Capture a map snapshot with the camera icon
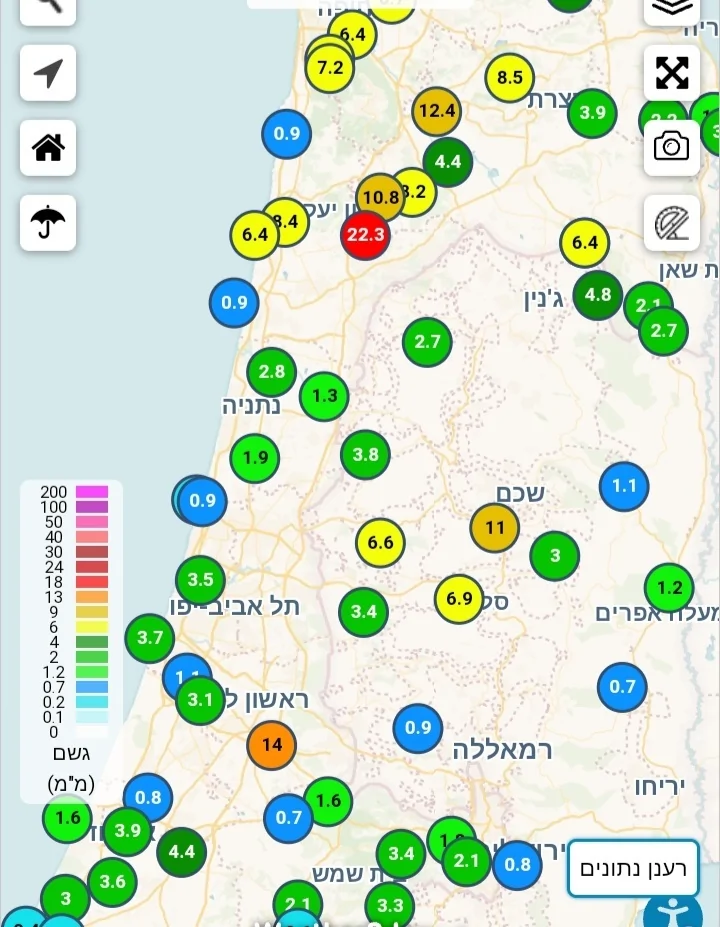 (x=672, y=147)
